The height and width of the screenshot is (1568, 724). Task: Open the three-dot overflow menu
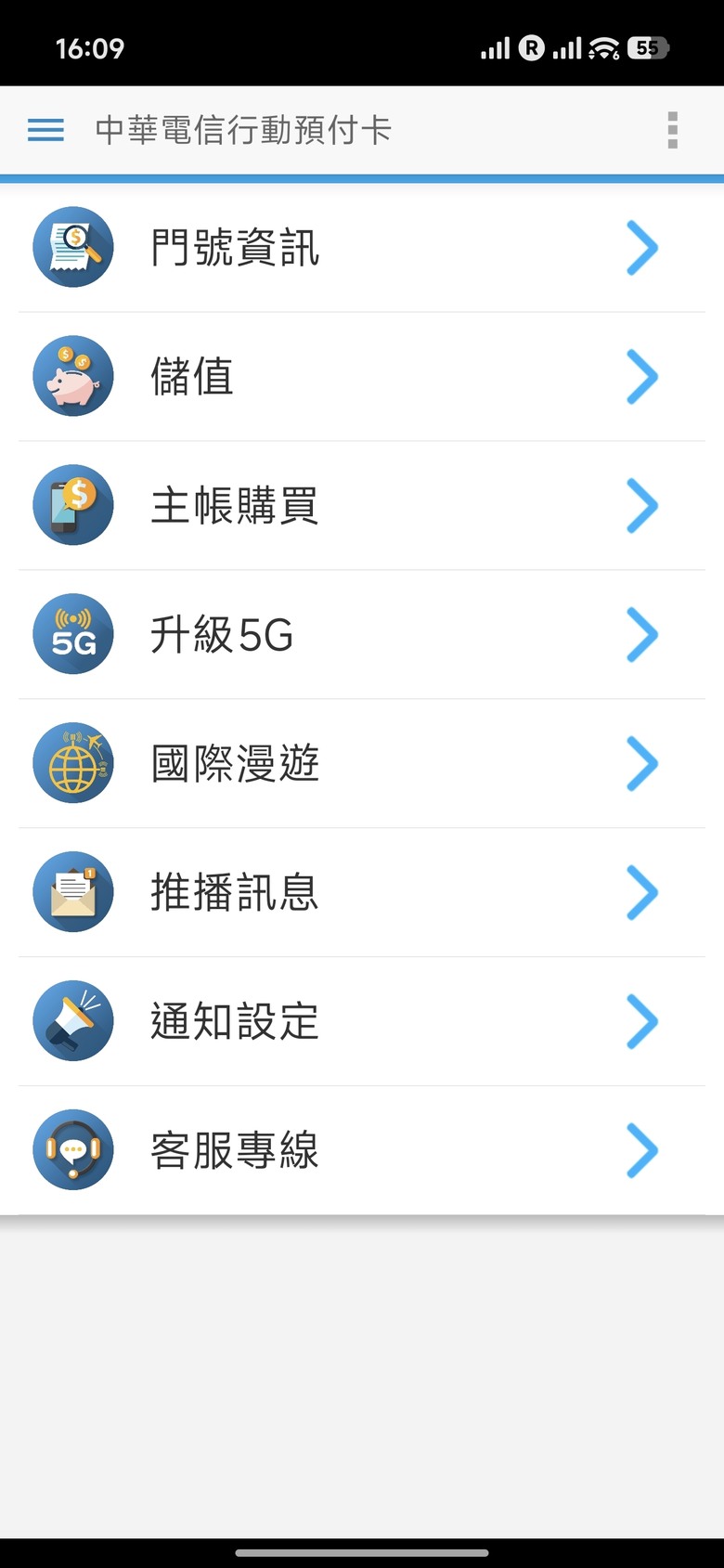[673, 130]
